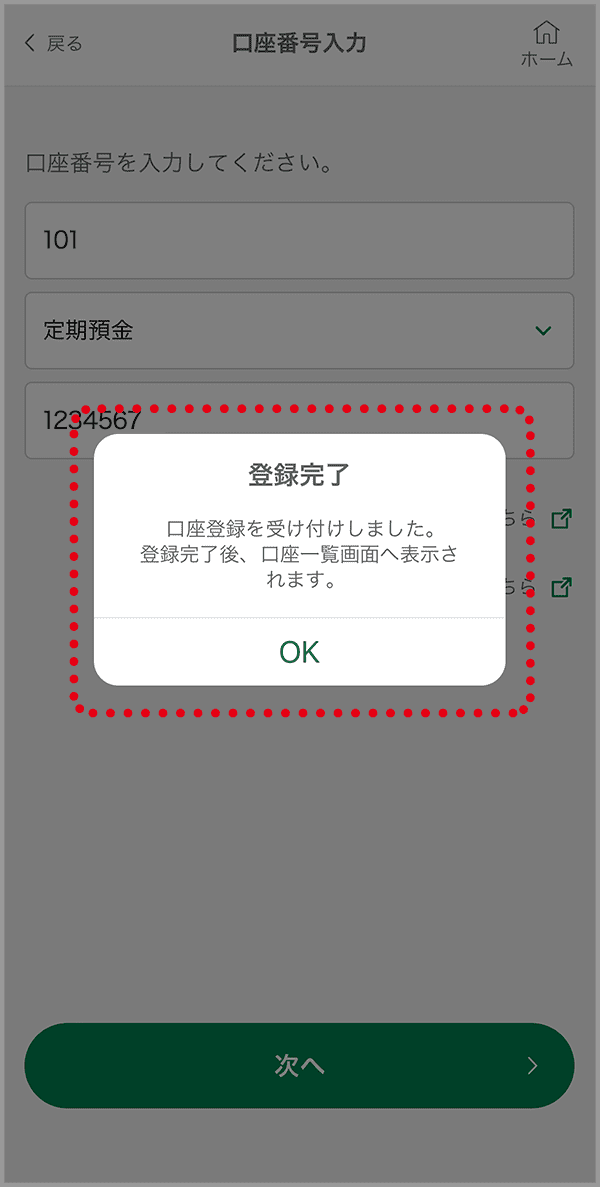Tap the account number field 1234567
This screenshot has height=1187, width=600.
(x=300, y=420)
